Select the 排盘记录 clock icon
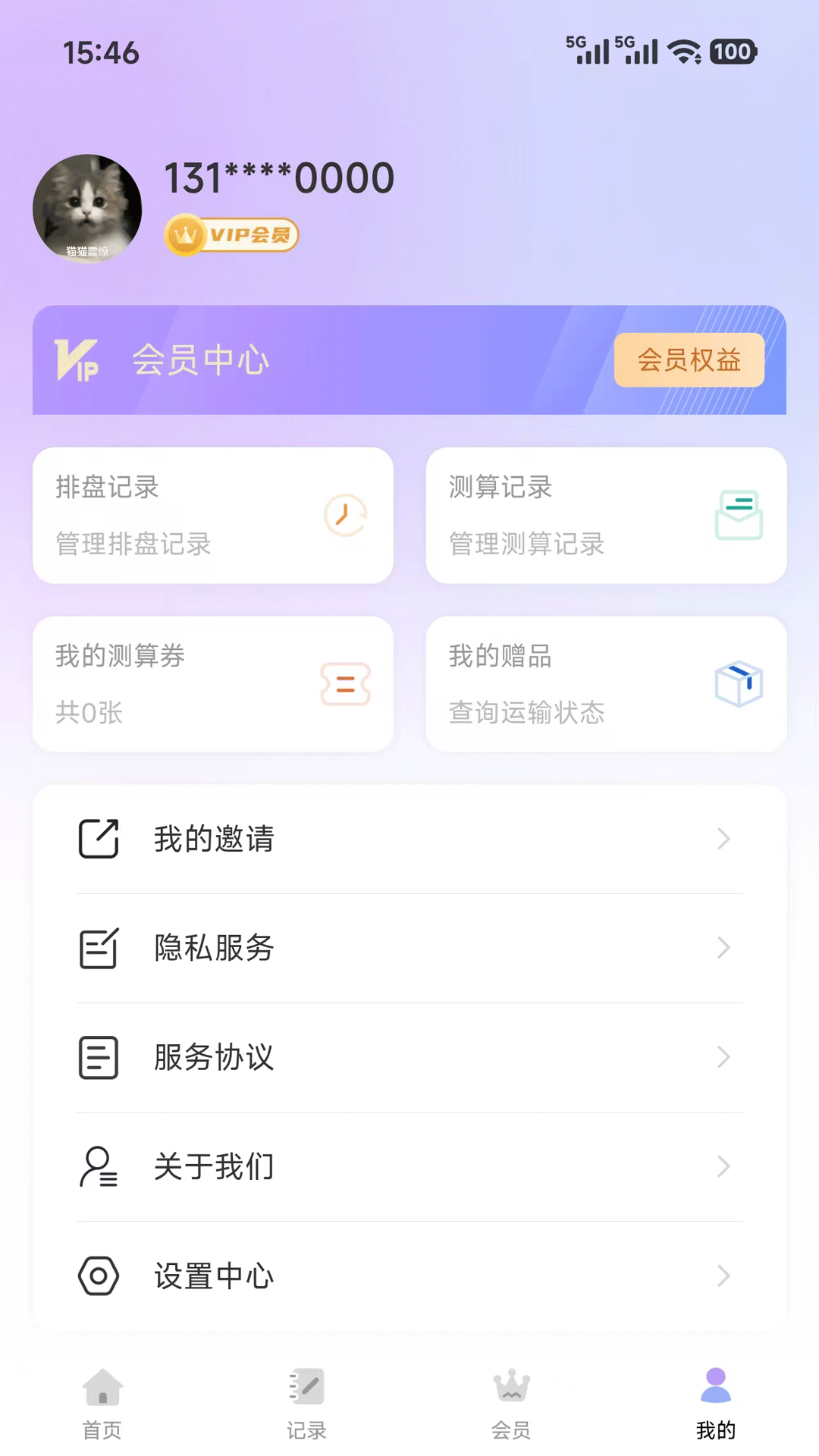This screenshot has height=1456, width=819. (x=345, y=516)
